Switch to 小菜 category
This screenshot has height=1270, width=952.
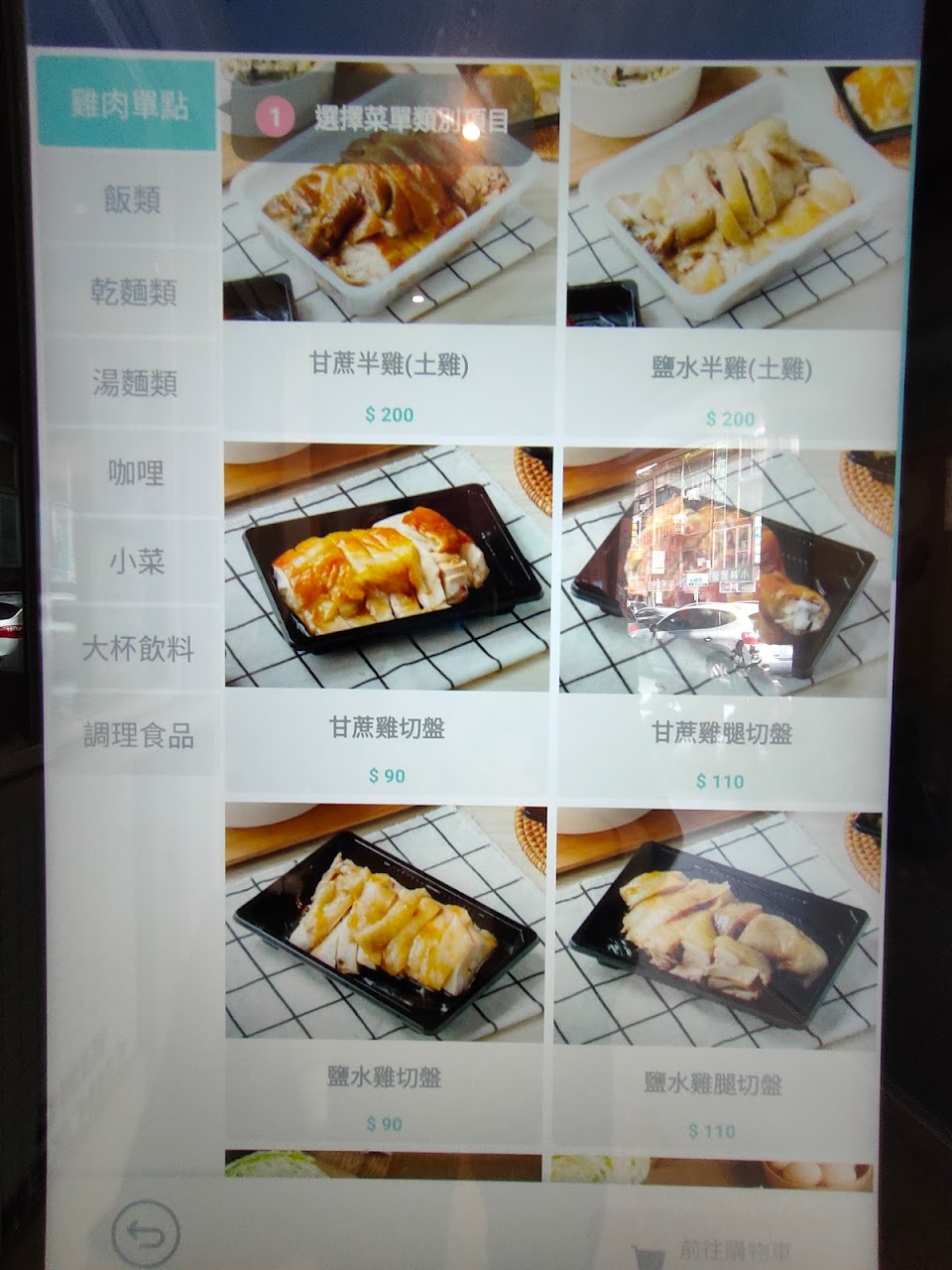137,562
